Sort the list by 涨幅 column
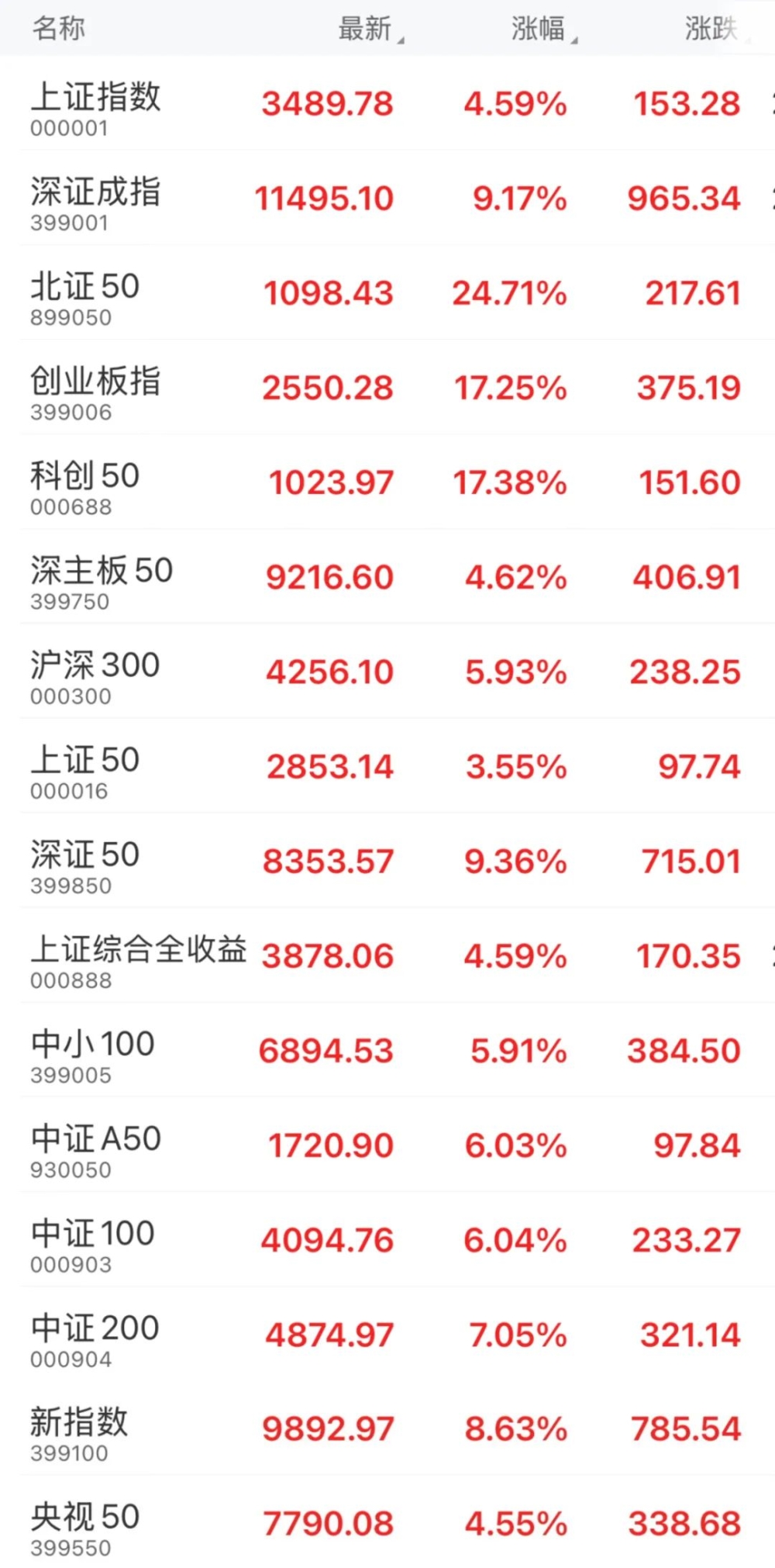Viewport: 775px width, 1568px height. 542,29
